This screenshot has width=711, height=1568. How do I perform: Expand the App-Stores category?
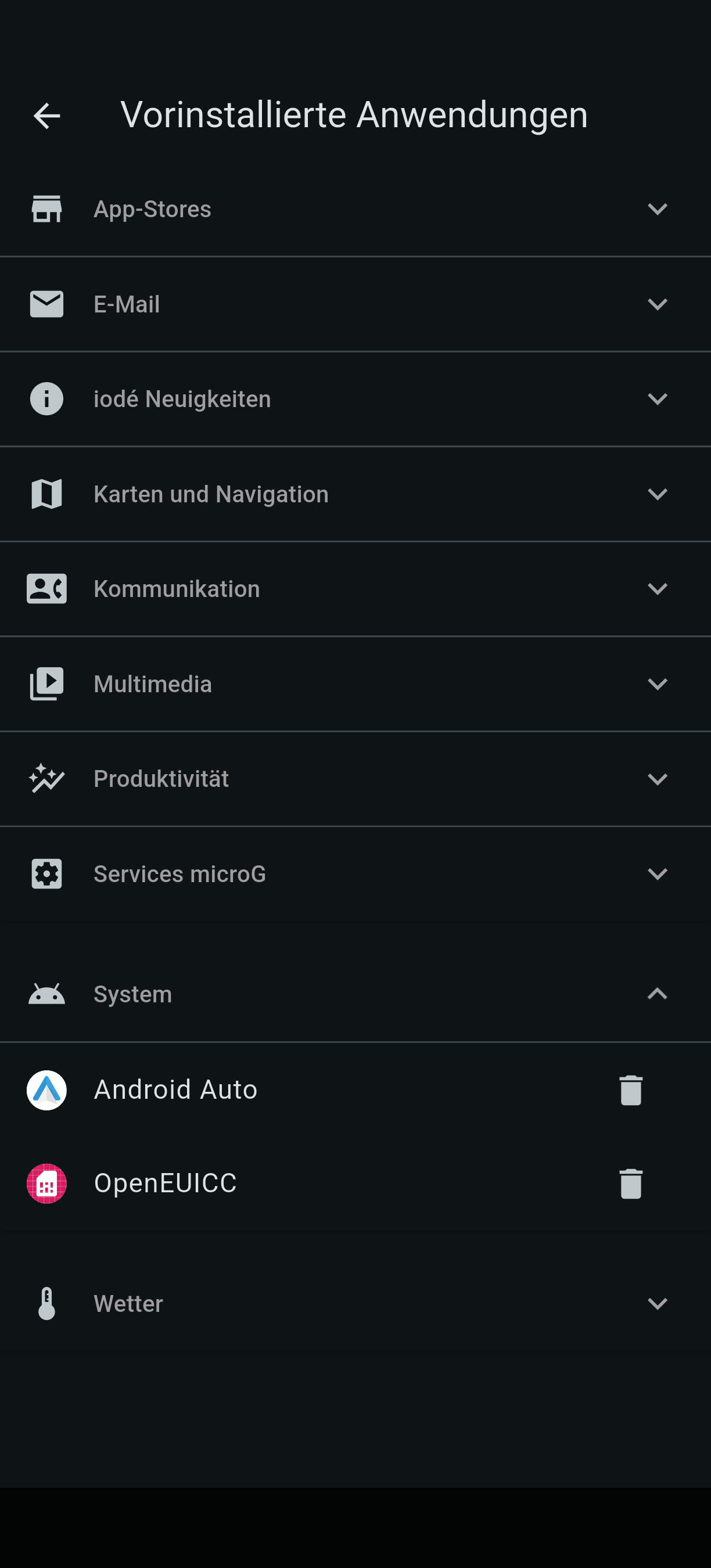coord(657,209)
